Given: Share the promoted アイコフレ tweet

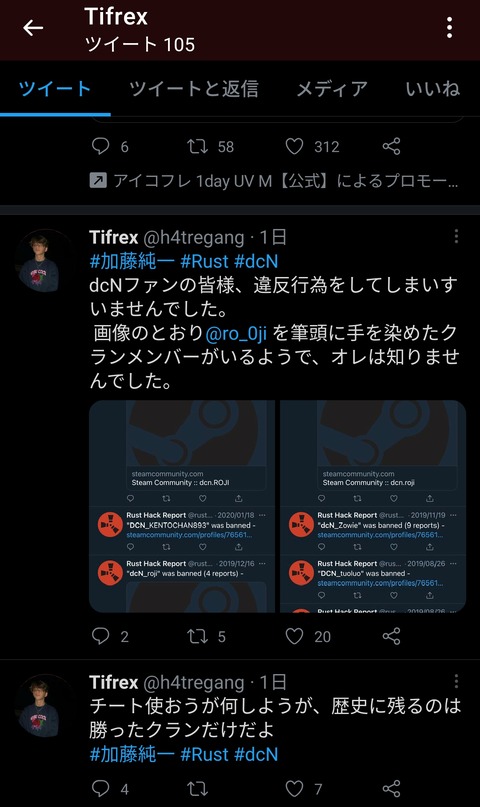Looking at the screenshot, I should [x=392, y=147].
